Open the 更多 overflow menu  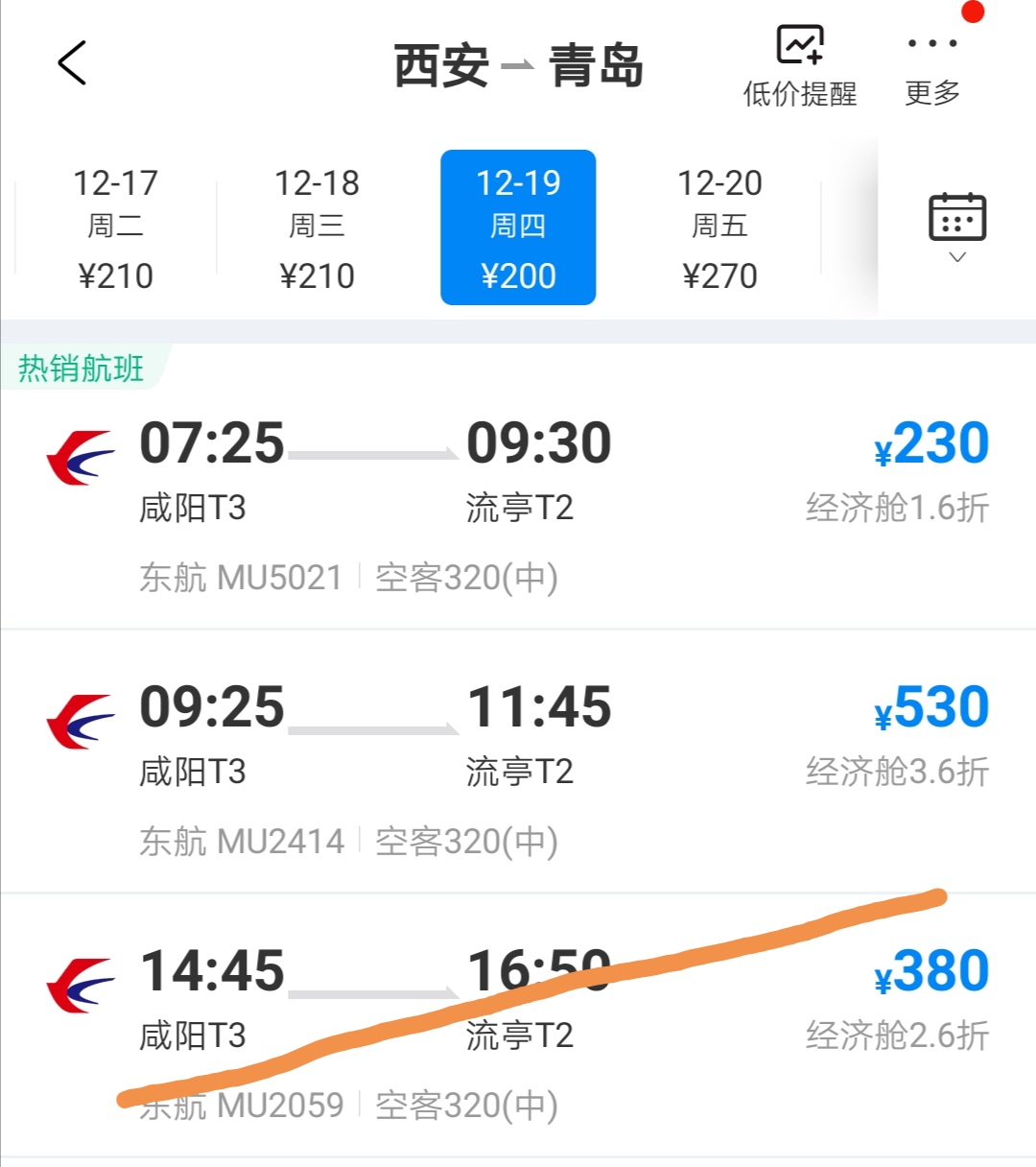[x=931, y=65]
